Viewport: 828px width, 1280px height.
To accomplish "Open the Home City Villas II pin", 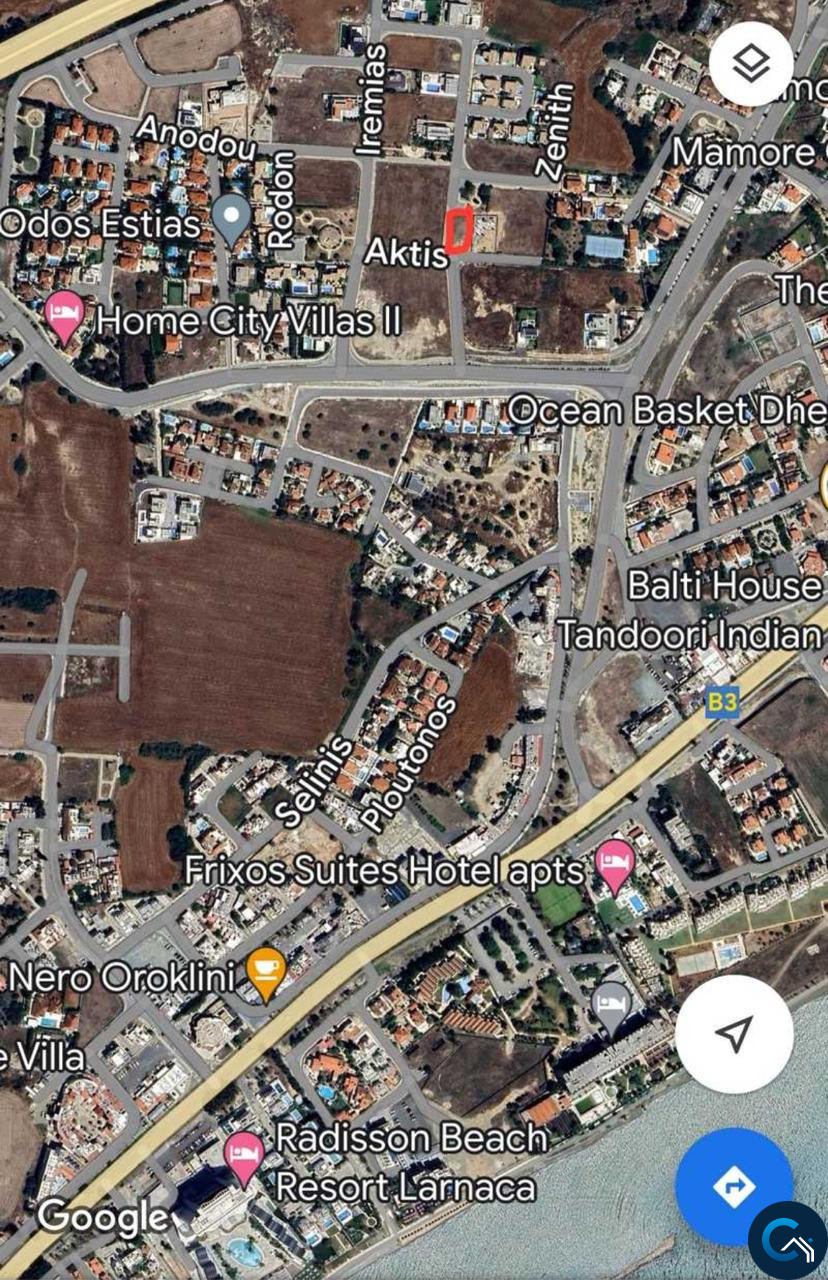I will pyautogui.click(x=65, y=316).
